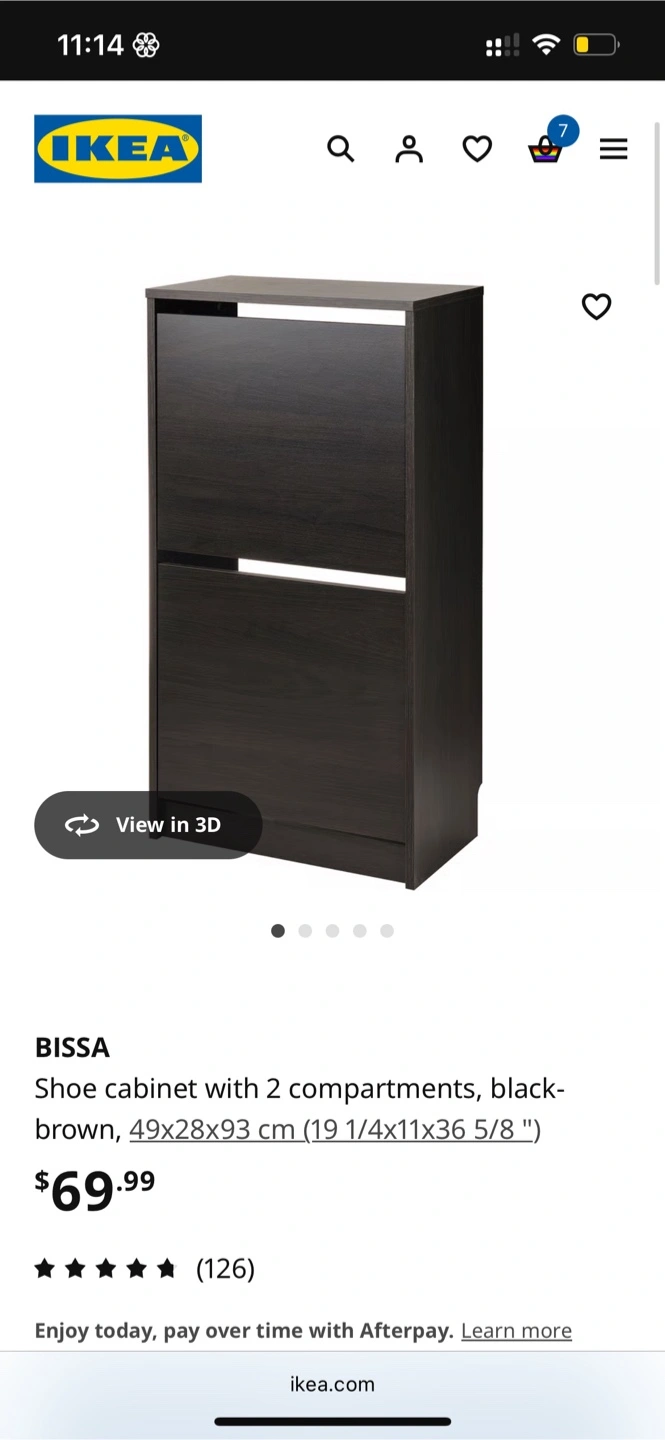The image size is (665, 1440).
Task: Open the search magnifier icon
Action: point(341,149)
